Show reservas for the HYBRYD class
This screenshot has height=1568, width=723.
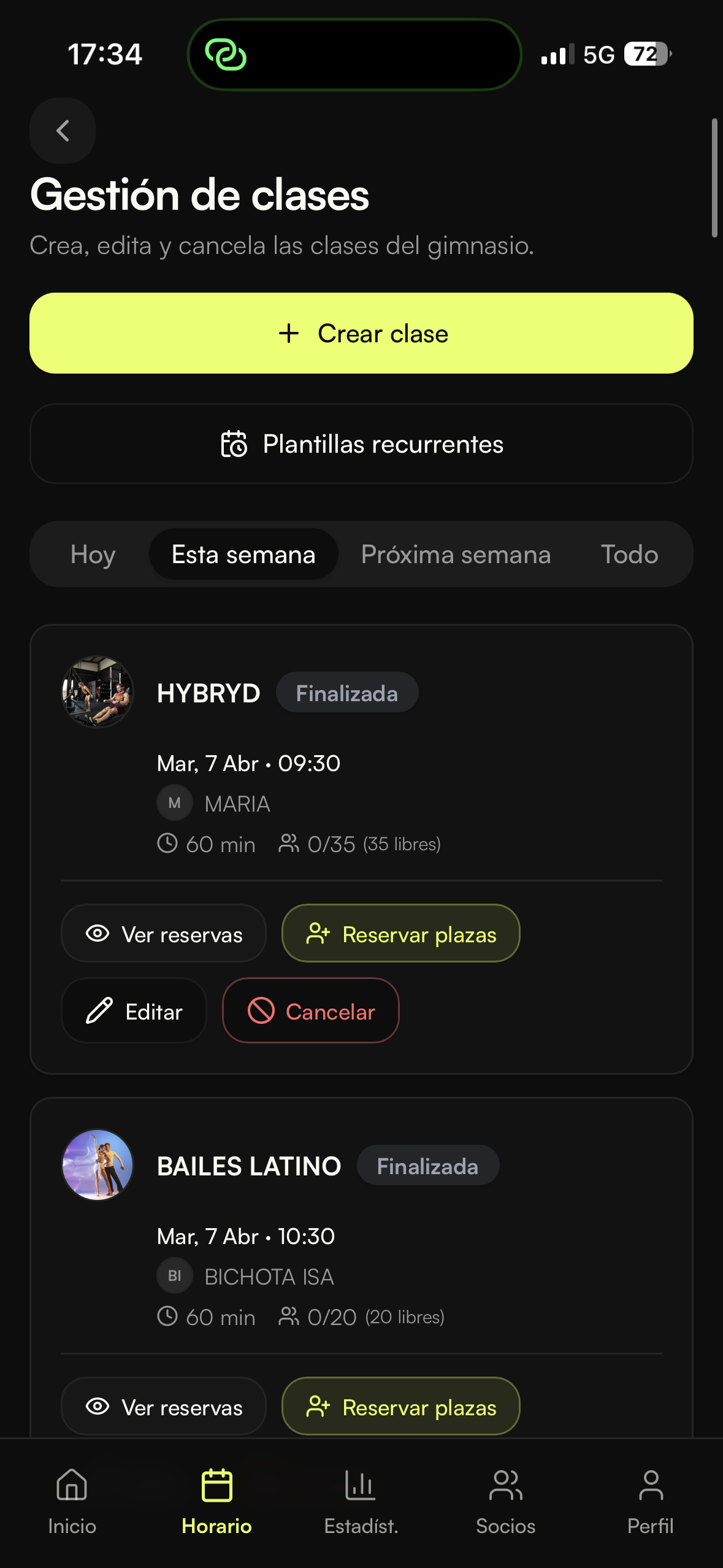click(163, 934)
